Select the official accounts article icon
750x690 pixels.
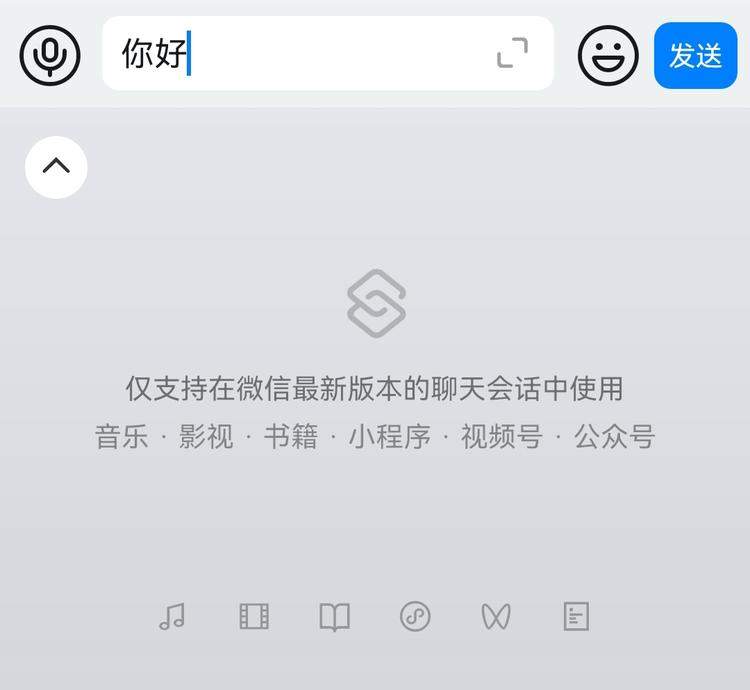(576, 616)
